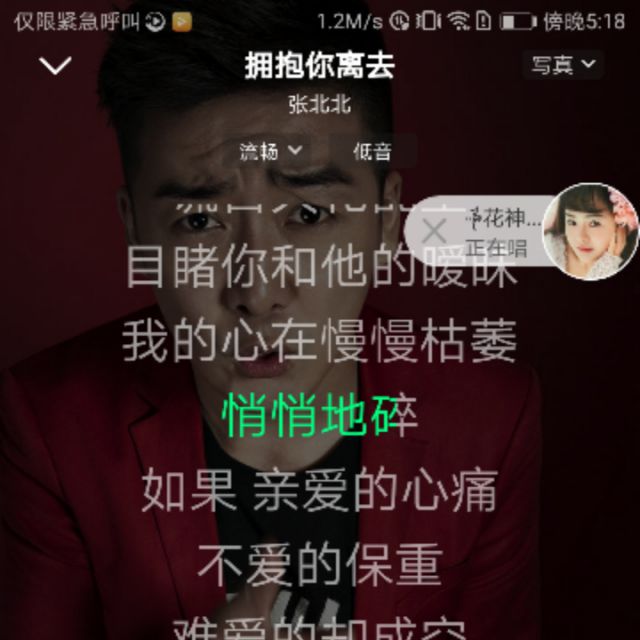This screenshot has height=640, width=640.
Task: Open the 写真 dropdown
Action: tap(563, 65)
